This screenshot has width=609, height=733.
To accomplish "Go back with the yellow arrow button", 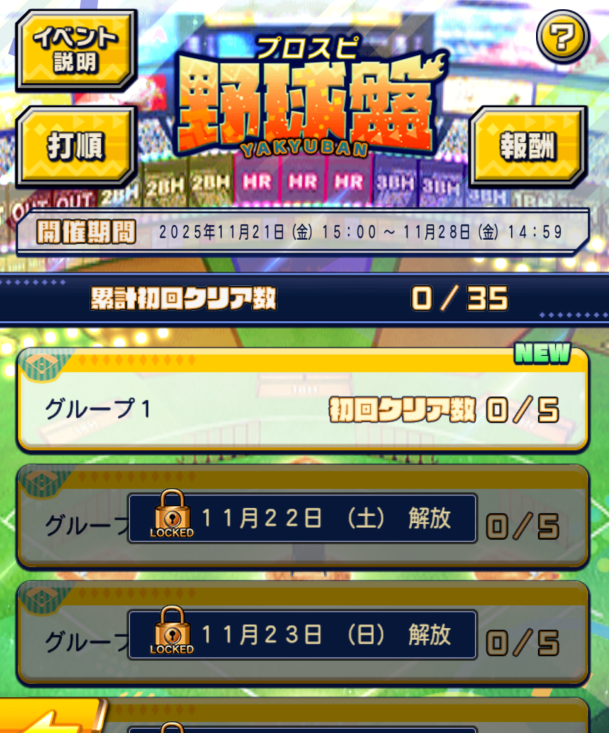I will [50, 717].
